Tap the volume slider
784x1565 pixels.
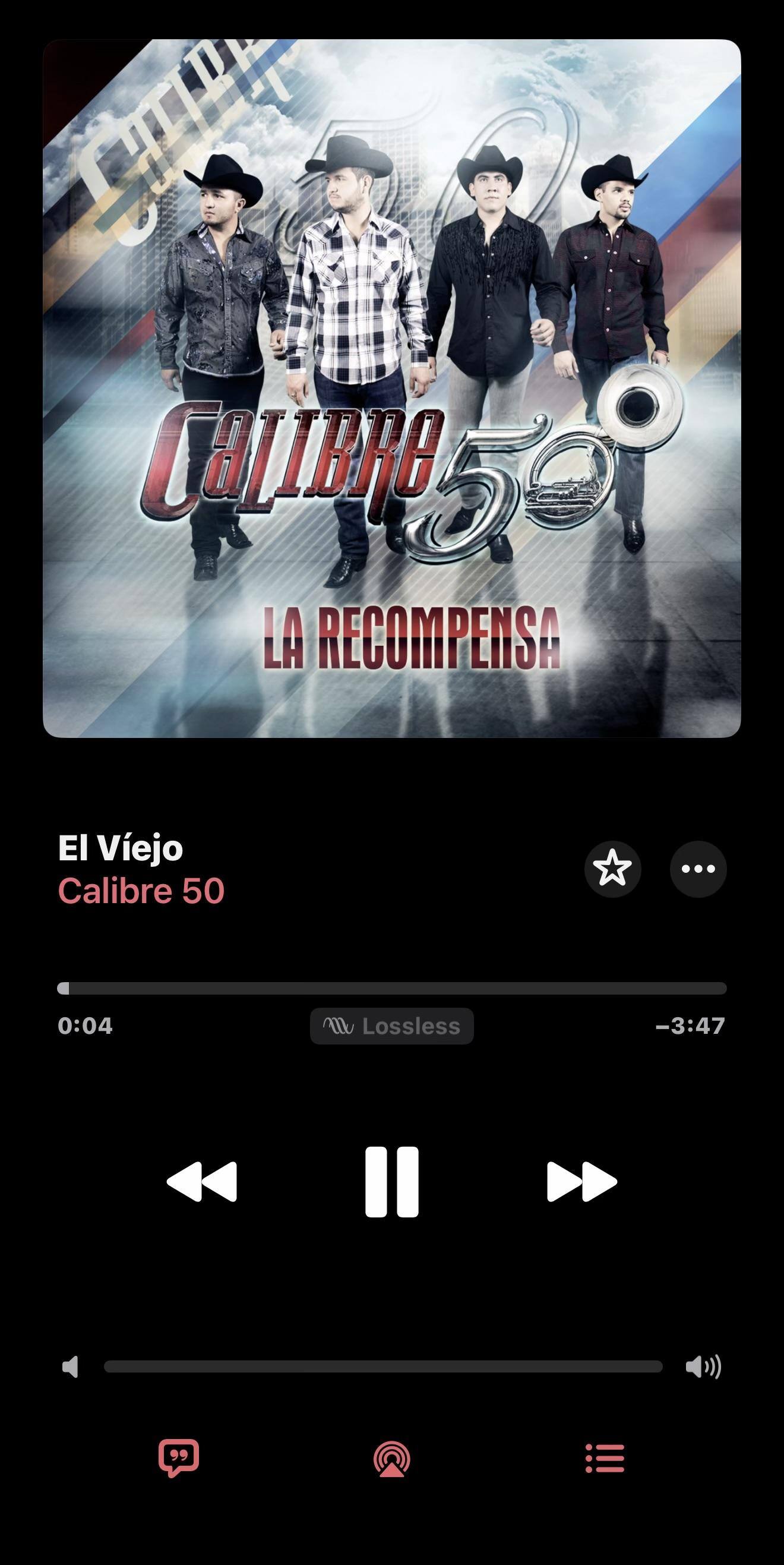(x=382, y=1367)
